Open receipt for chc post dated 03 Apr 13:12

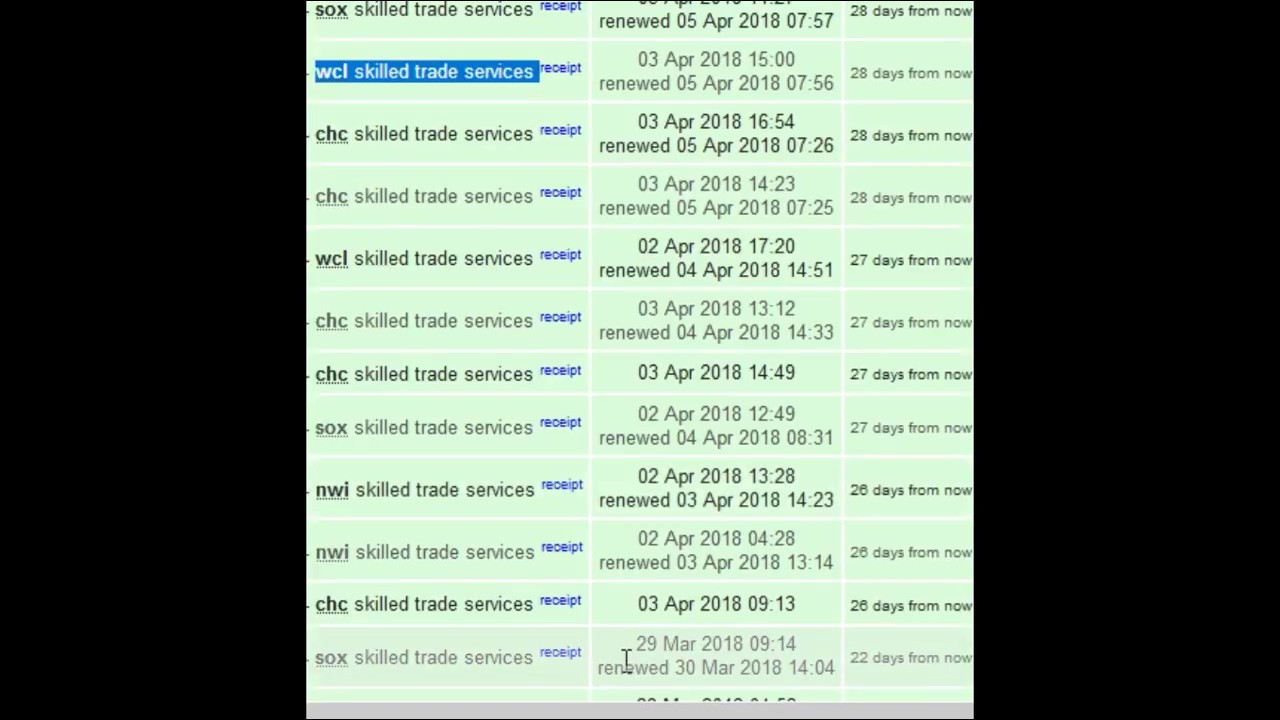(560, 317)
